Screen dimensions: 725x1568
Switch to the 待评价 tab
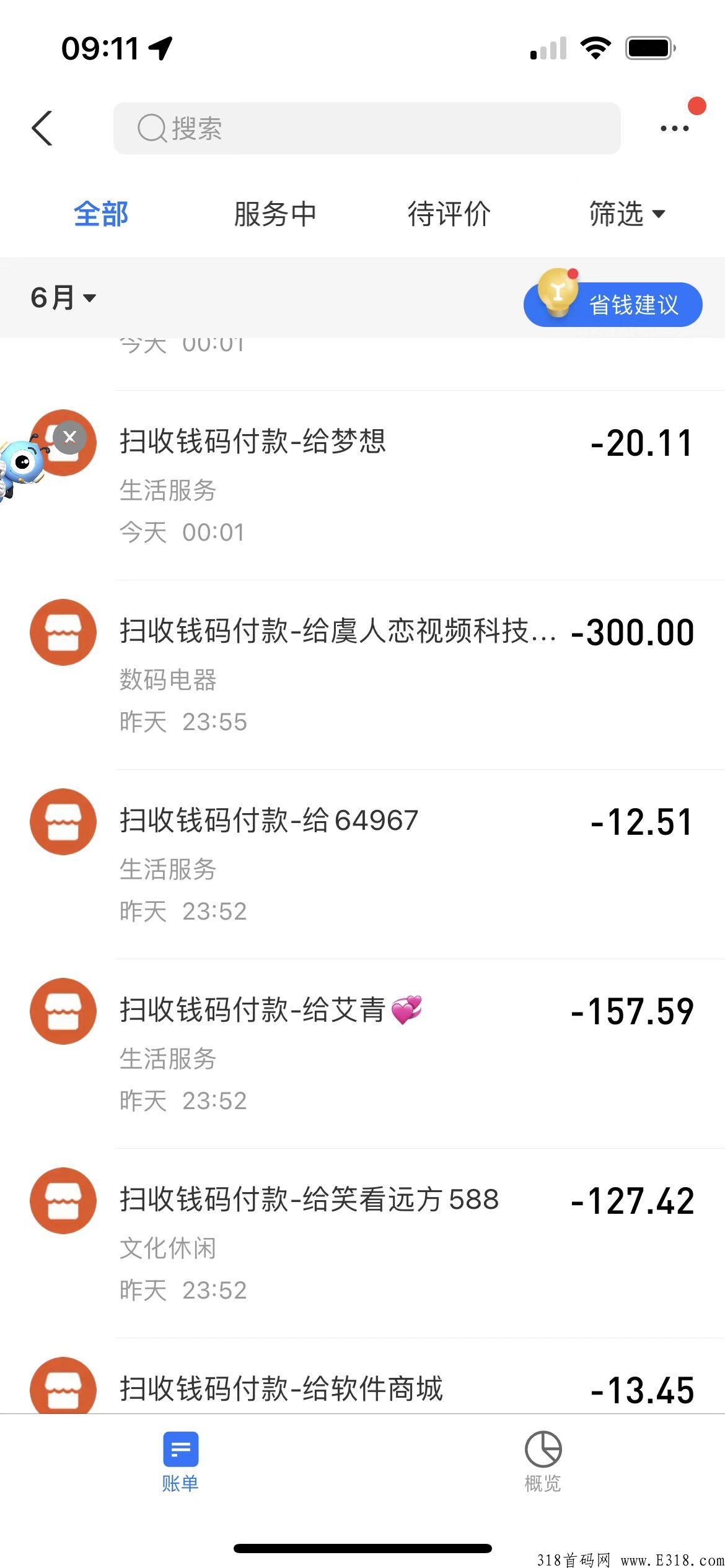pyautogui.click(x=449, y=214)
